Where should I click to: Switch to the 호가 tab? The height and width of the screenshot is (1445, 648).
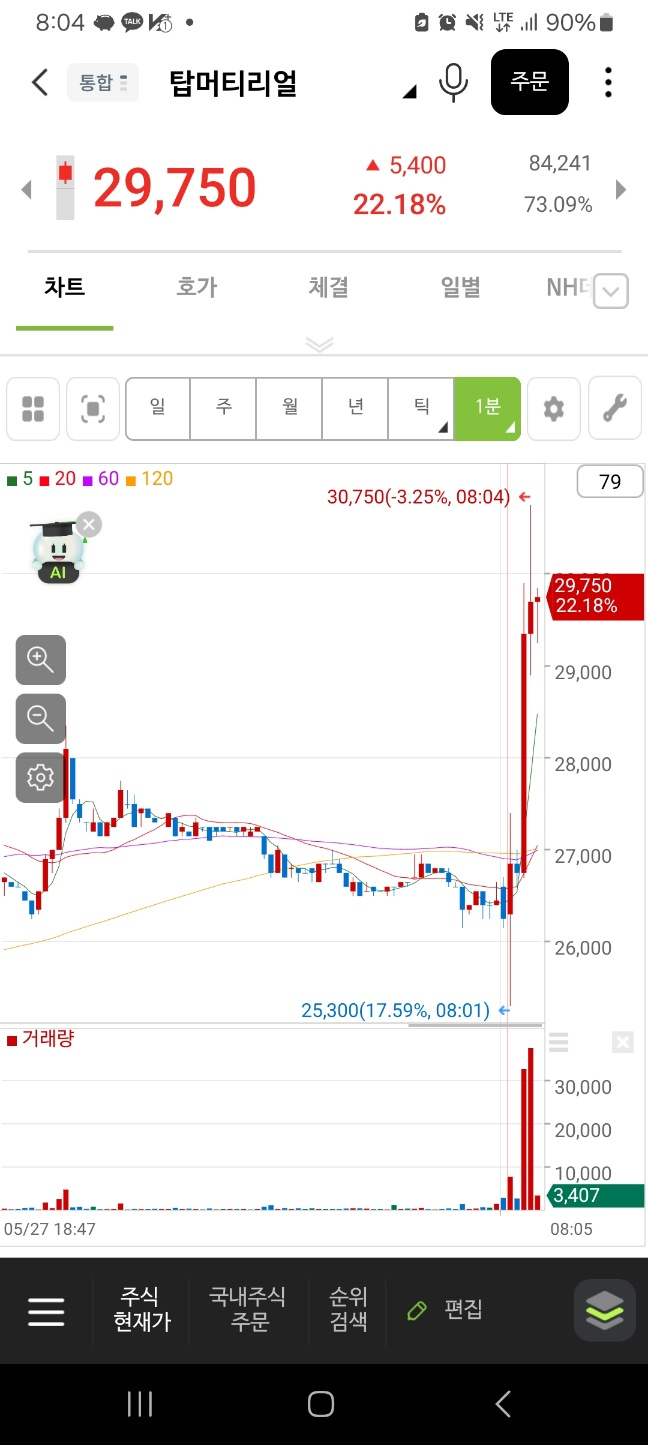[x=196, y=287]
